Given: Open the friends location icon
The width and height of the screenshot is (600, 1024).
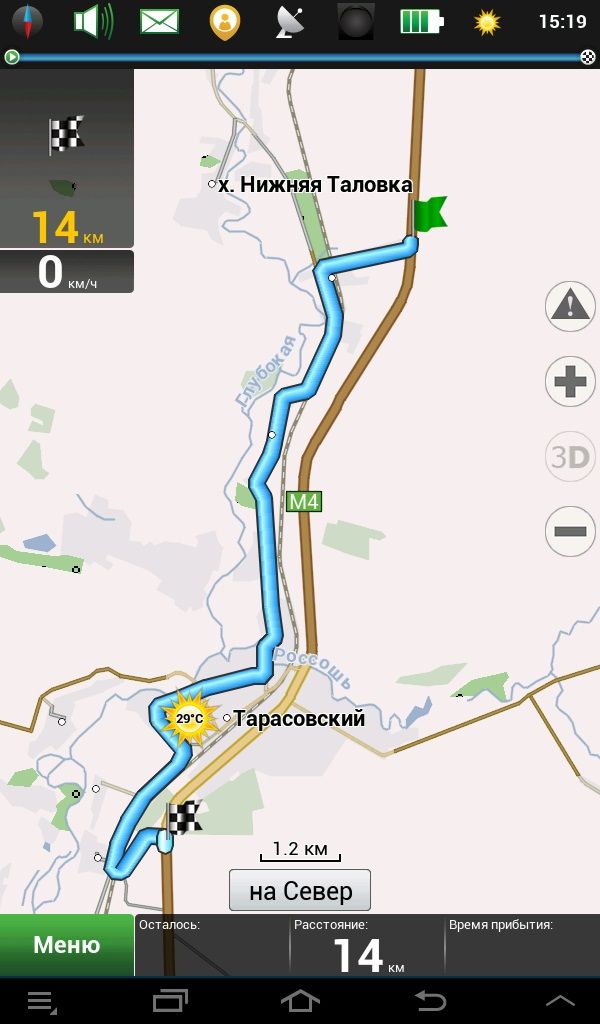Looking at the screenshot, I should [225, 20].
